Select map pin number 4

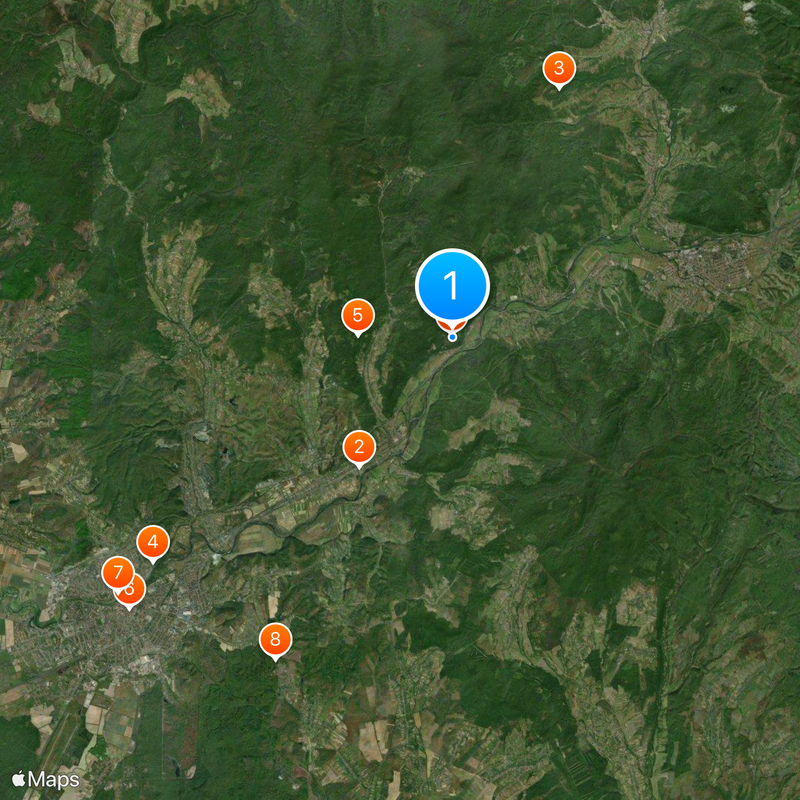(152, 542)
